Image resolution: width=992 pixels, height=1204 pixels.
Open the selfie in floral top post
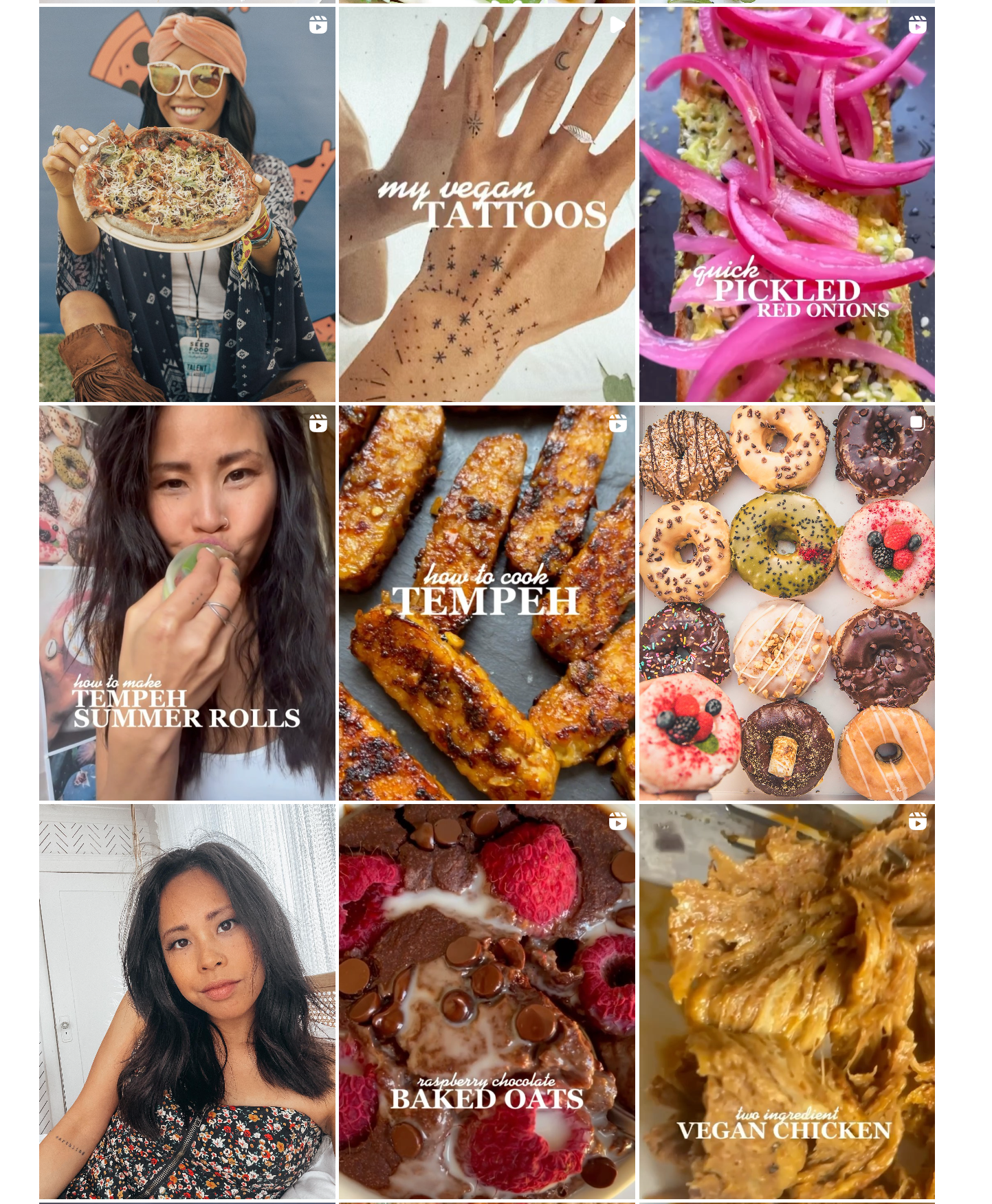click(187, 1001)
